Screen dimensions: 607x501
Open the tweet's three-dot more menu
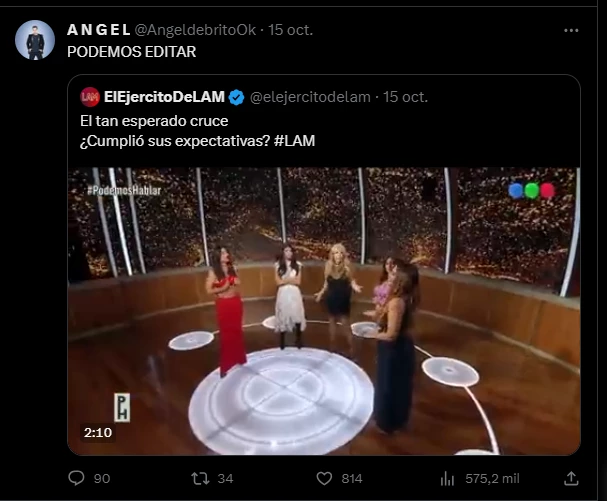571,30
